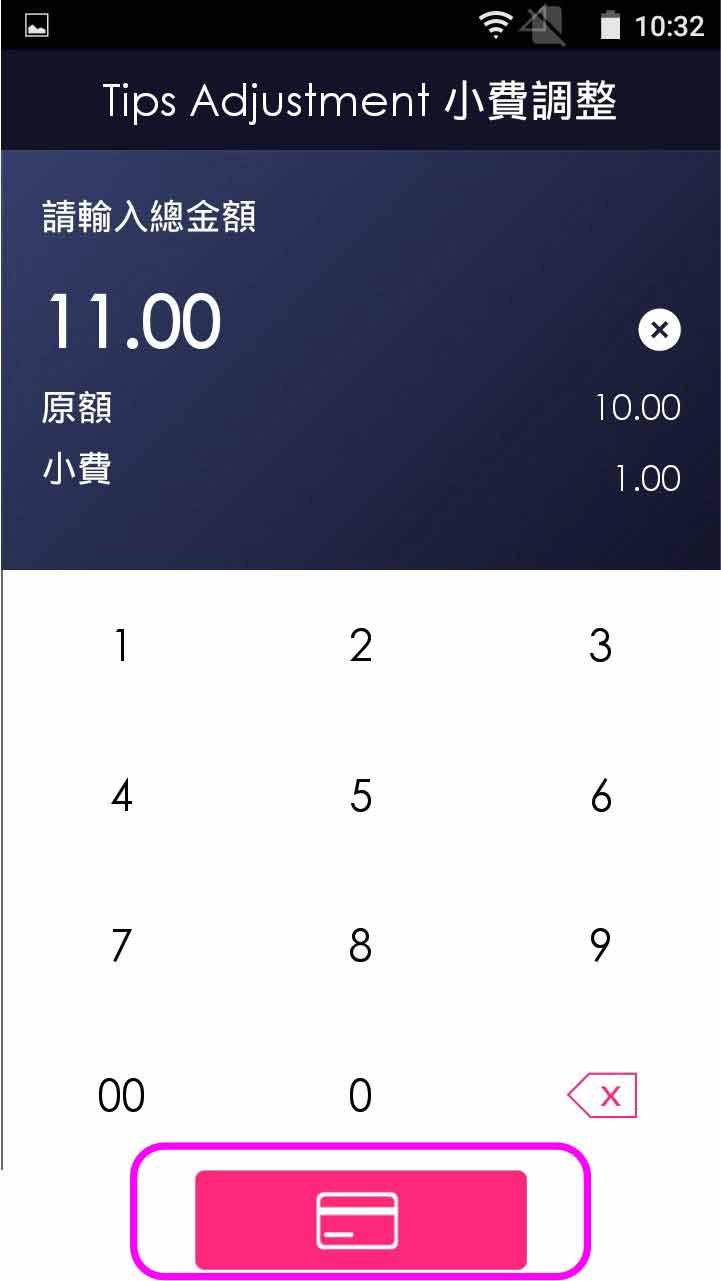Enter digit 9 on the keypad
Screen dimensions: 721x1281
pyautogui.click(x=600, y=945)
